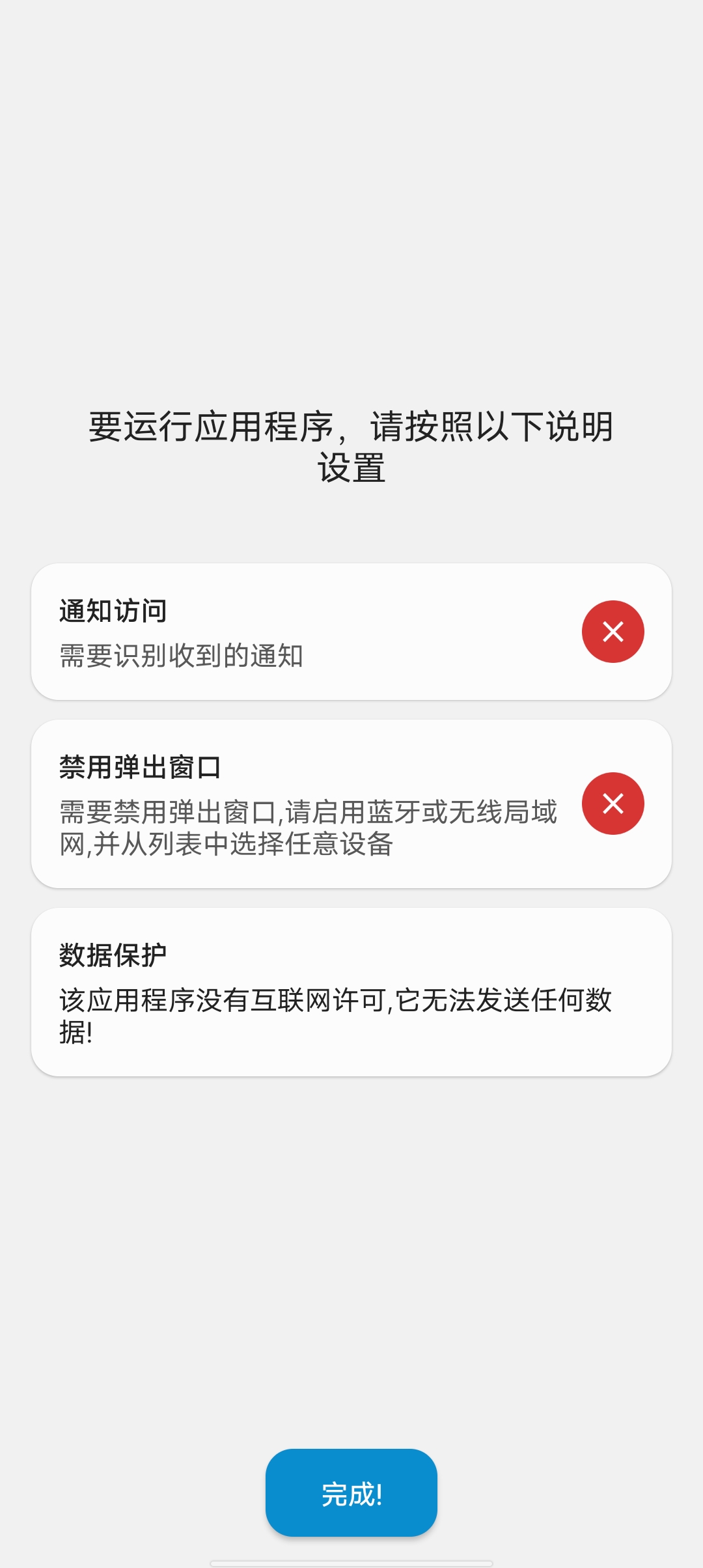
Task: Tap the 完成! button
Action: point(351,1492)
